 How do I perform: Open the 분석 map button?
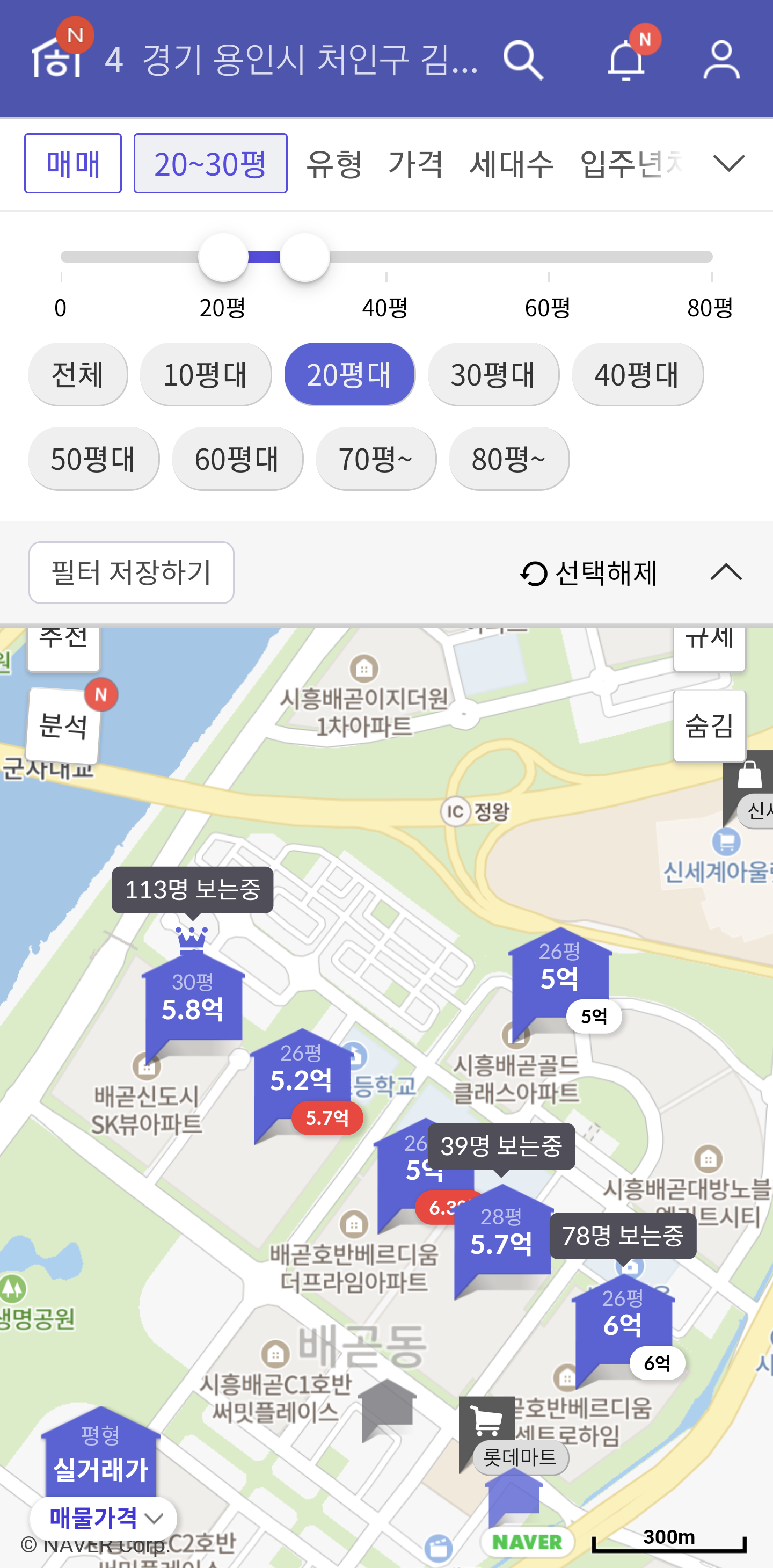click(63, 726)
